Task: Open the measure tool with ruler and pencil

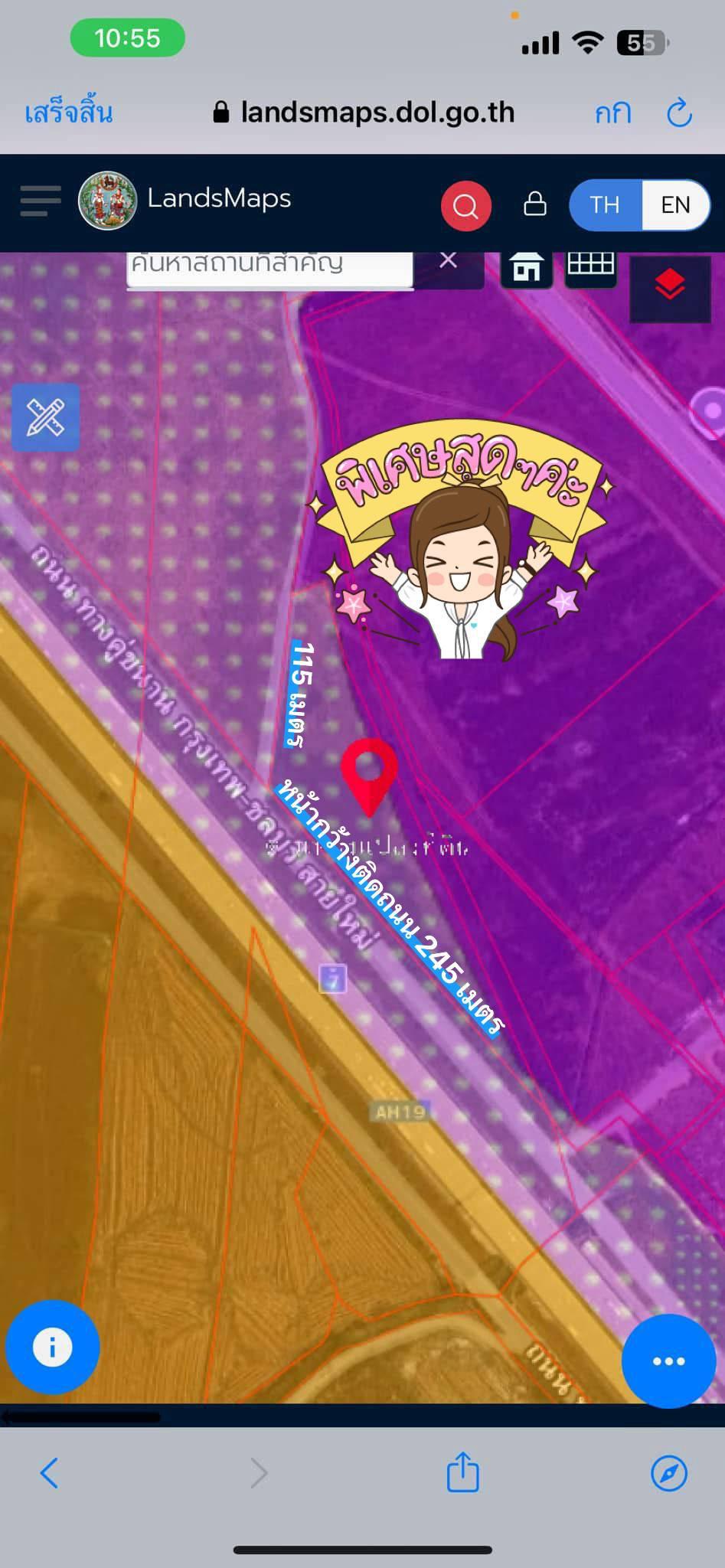Action: 46,417
